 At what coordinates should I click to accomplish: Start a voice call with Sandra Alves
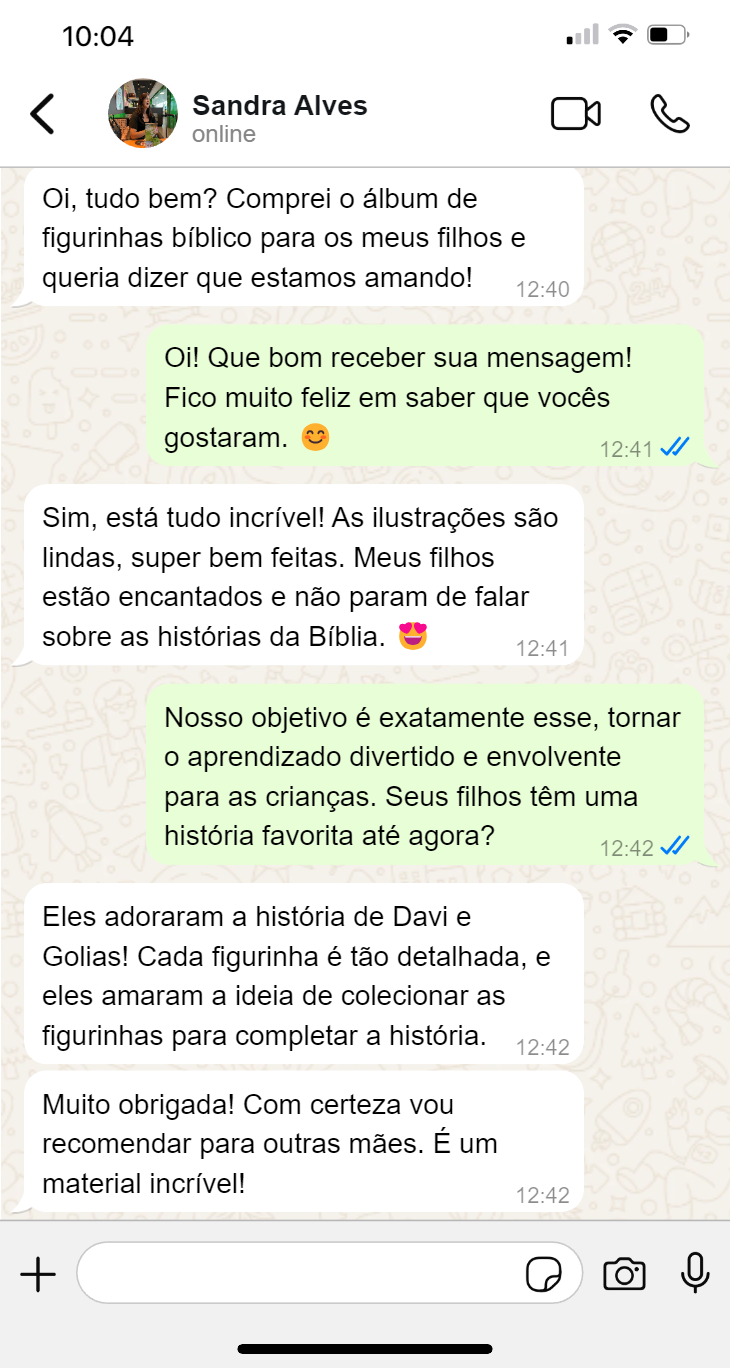[x=669, y=114]
